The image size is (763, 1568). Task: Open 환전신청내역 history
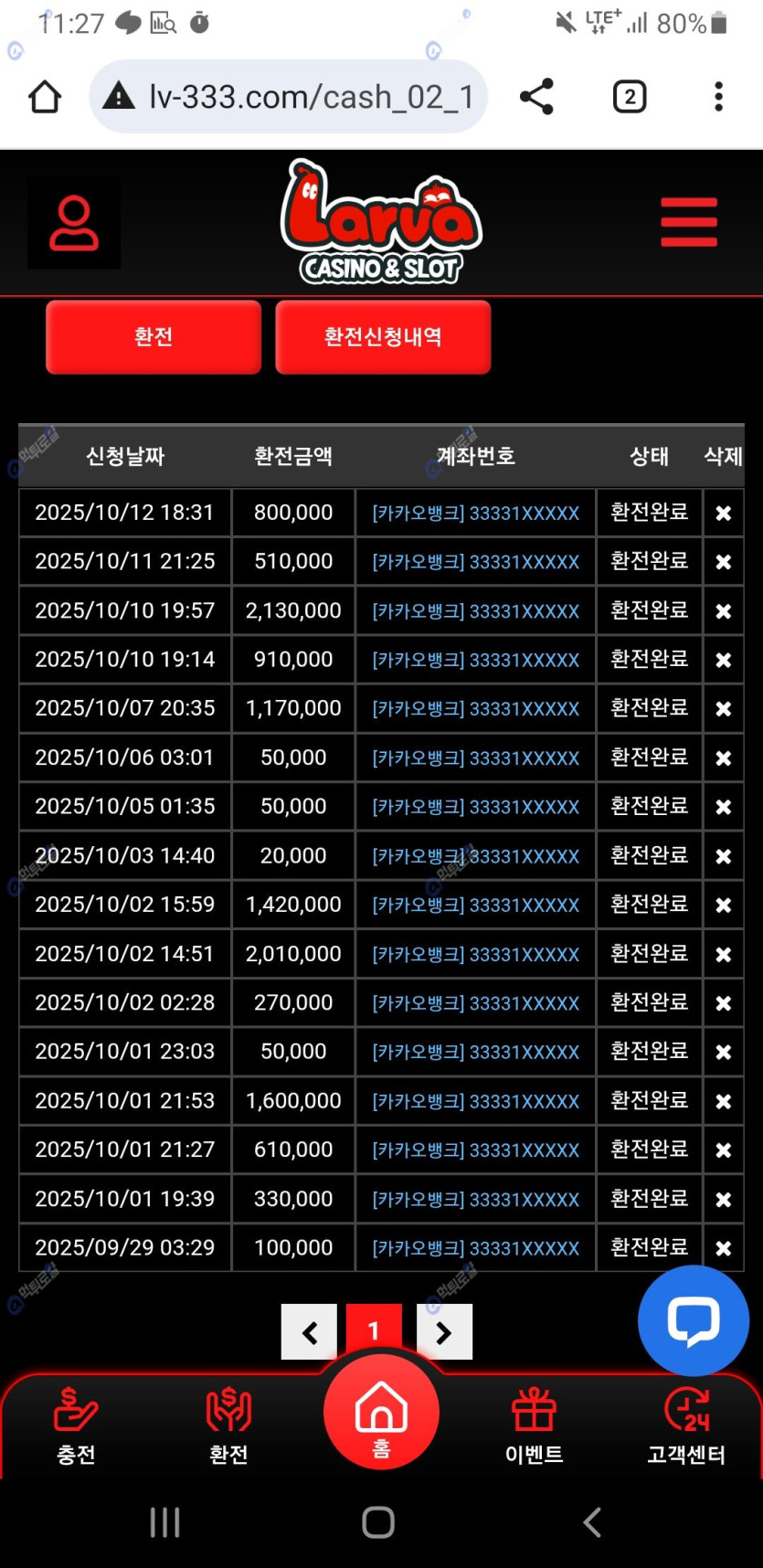click(x=383, y=337)
